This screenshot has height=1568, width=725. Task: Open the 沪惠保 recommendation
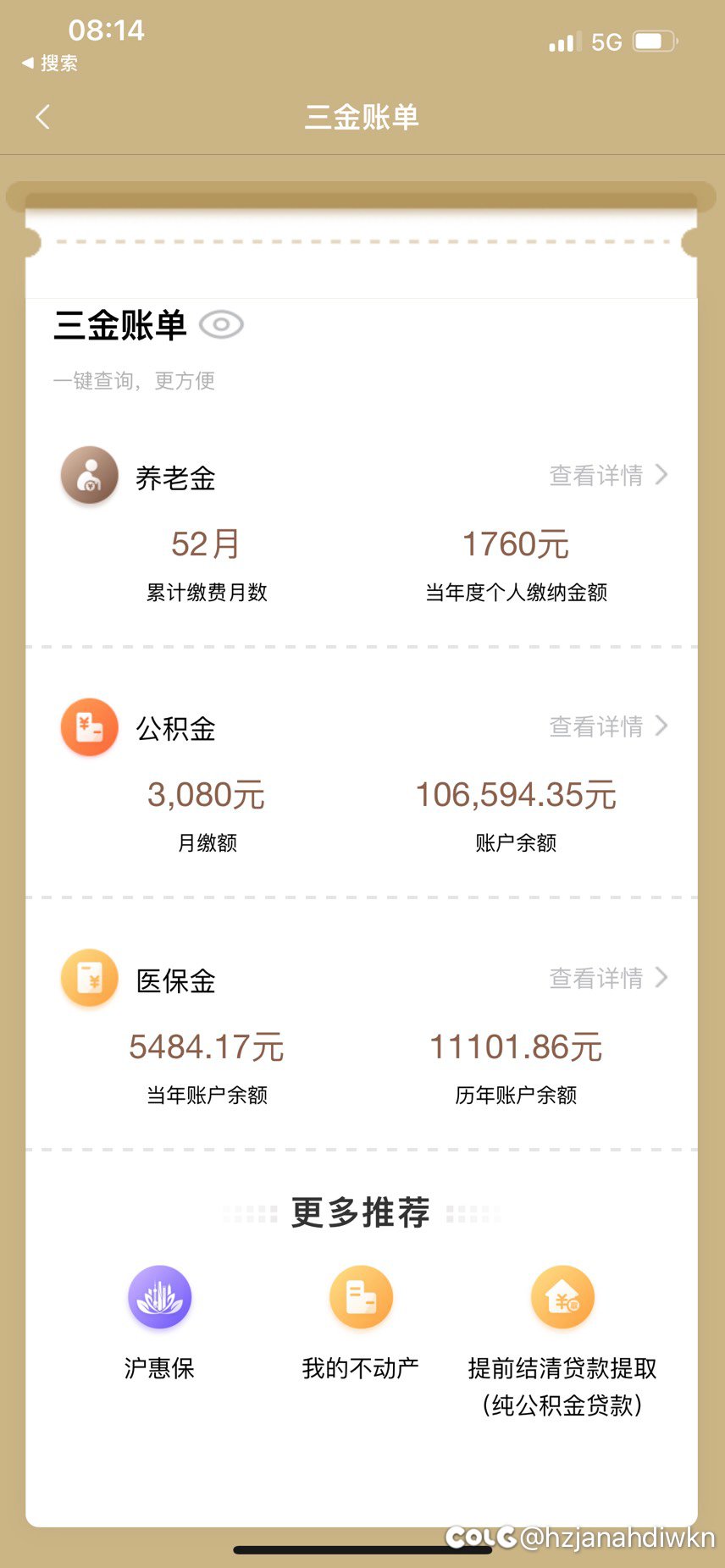pyautogui.click(x=159, y=1322)
